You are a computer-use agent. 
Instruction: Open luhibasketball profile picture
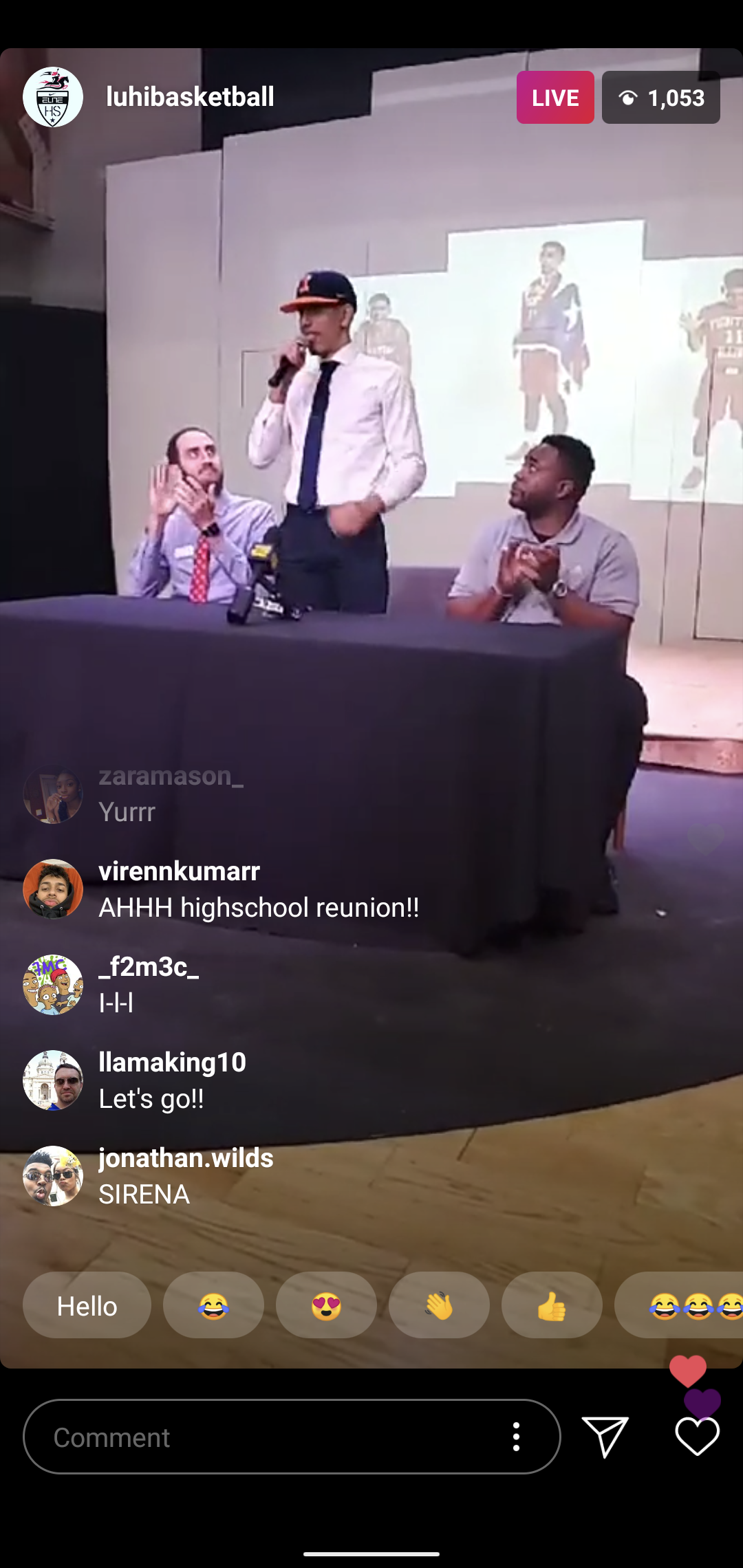click(x=53, y=97)
